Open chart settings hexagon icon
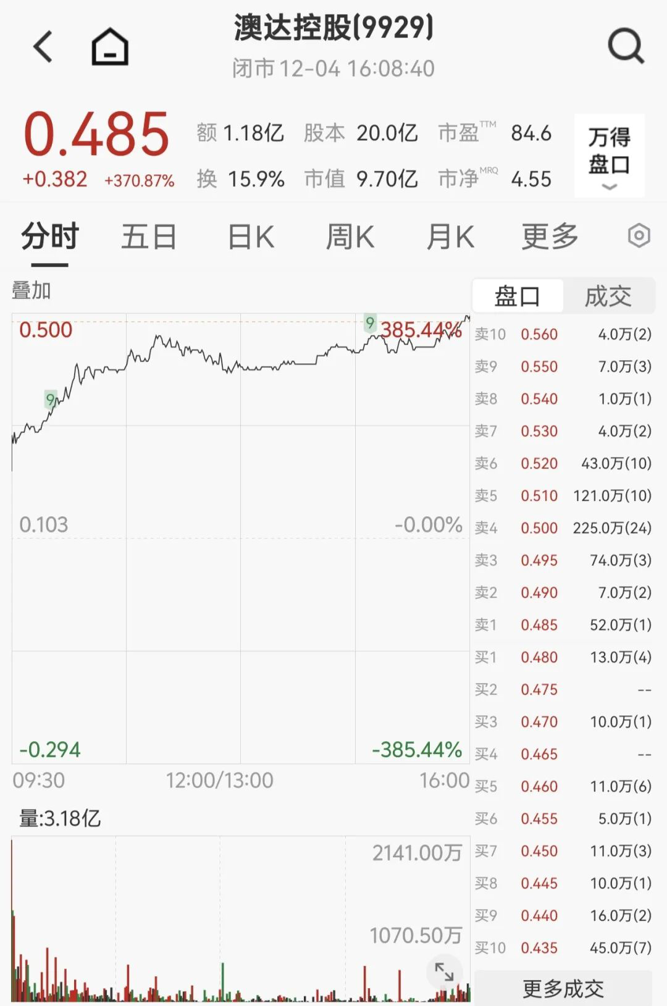This screenshot has height=1006, width=667. 639,236
